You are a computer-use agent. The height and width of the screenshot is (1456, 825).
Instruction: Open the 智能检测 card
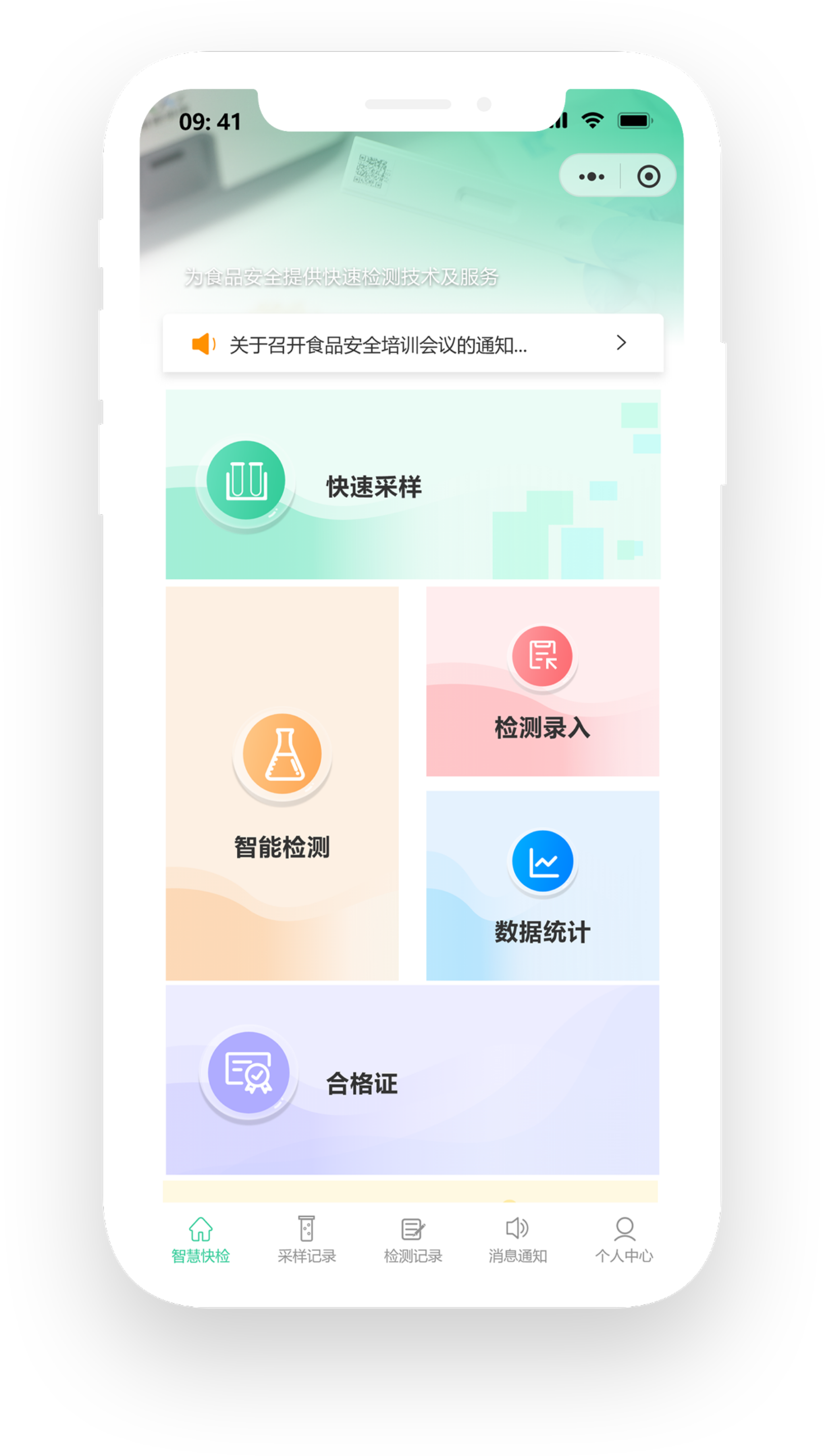[x=282, y=783]
